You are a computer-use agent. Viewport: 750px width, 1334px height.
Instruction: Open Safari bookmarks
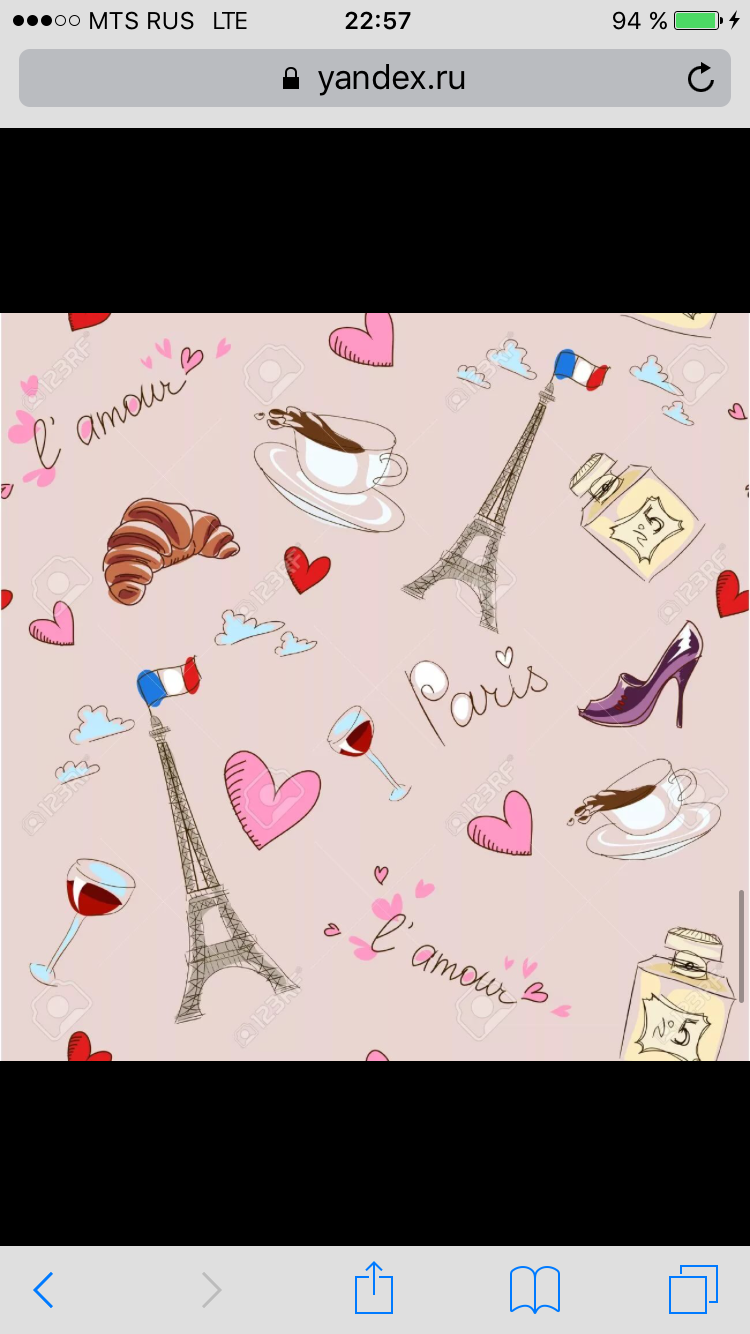535,1290
